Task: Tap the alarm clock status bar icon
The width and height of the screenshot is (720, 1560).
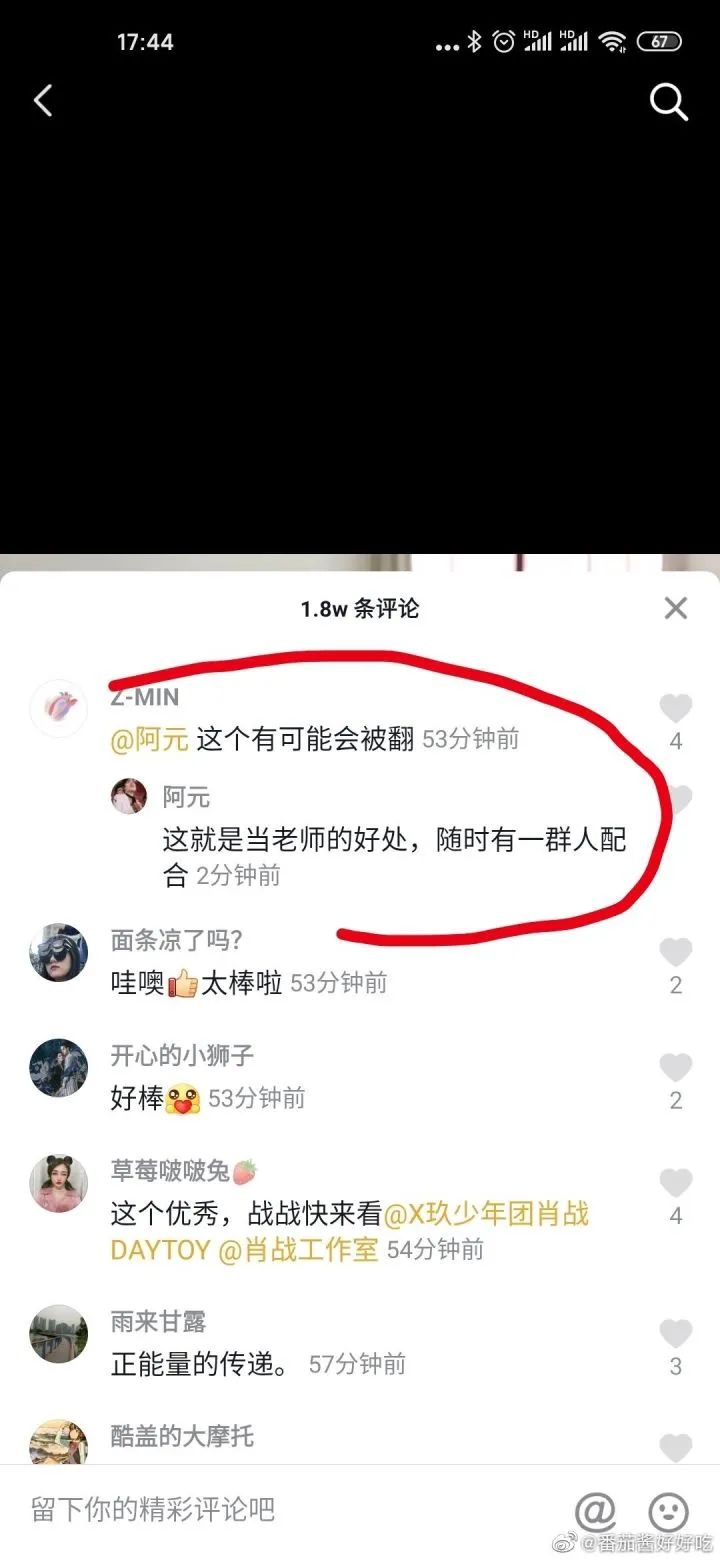Action: click(501, 42)
